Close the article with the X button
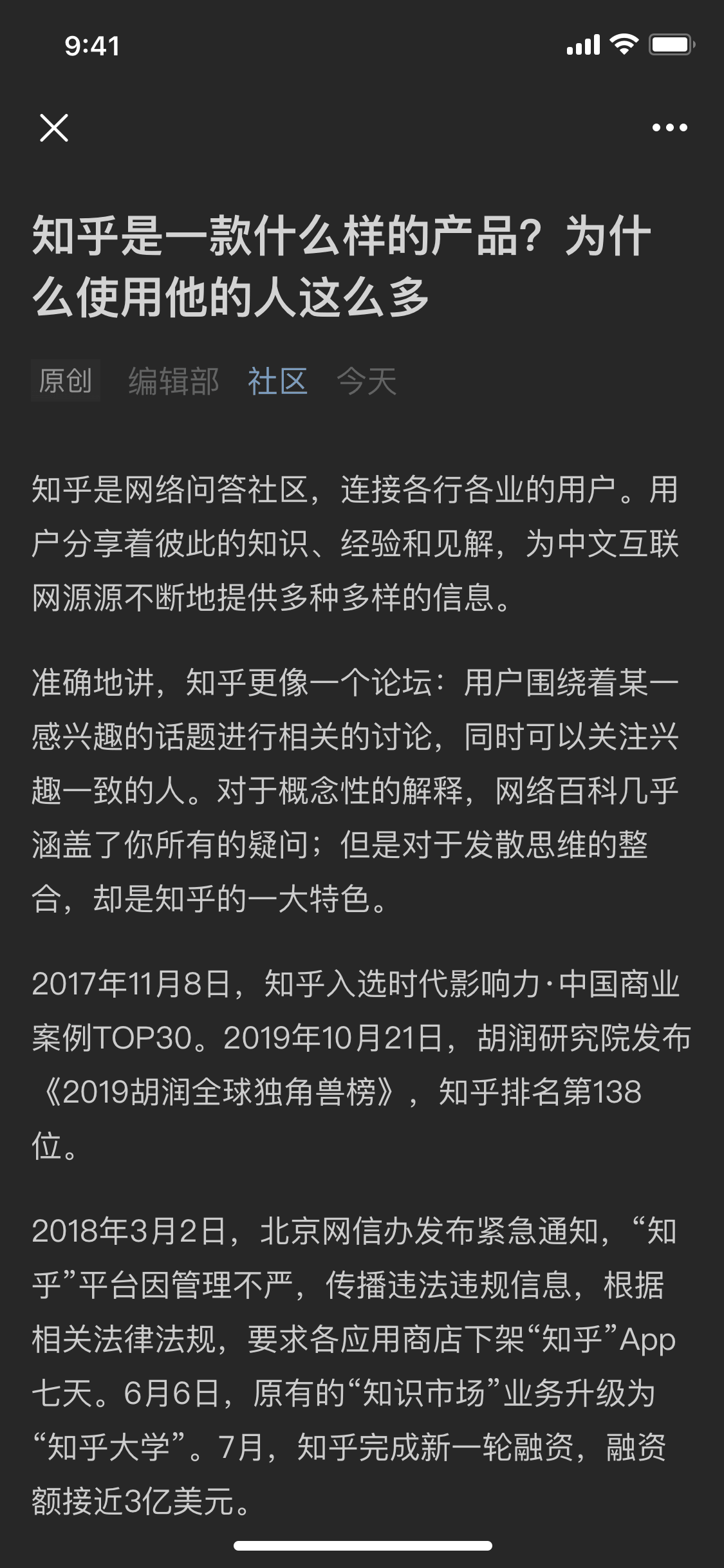 point(54,127)
